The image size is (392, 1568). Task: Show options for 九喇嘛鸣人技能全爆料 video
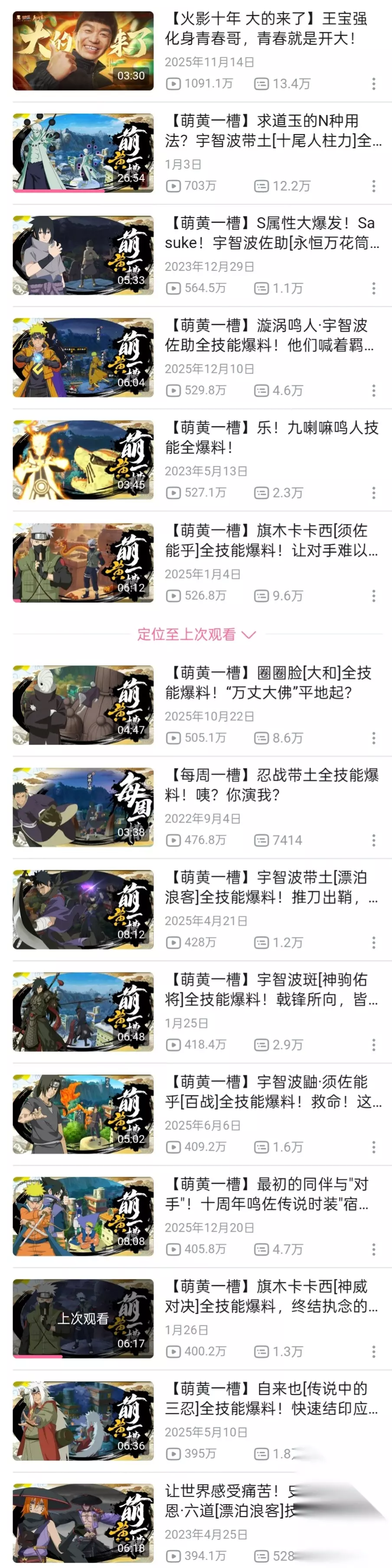click(374, 493)
